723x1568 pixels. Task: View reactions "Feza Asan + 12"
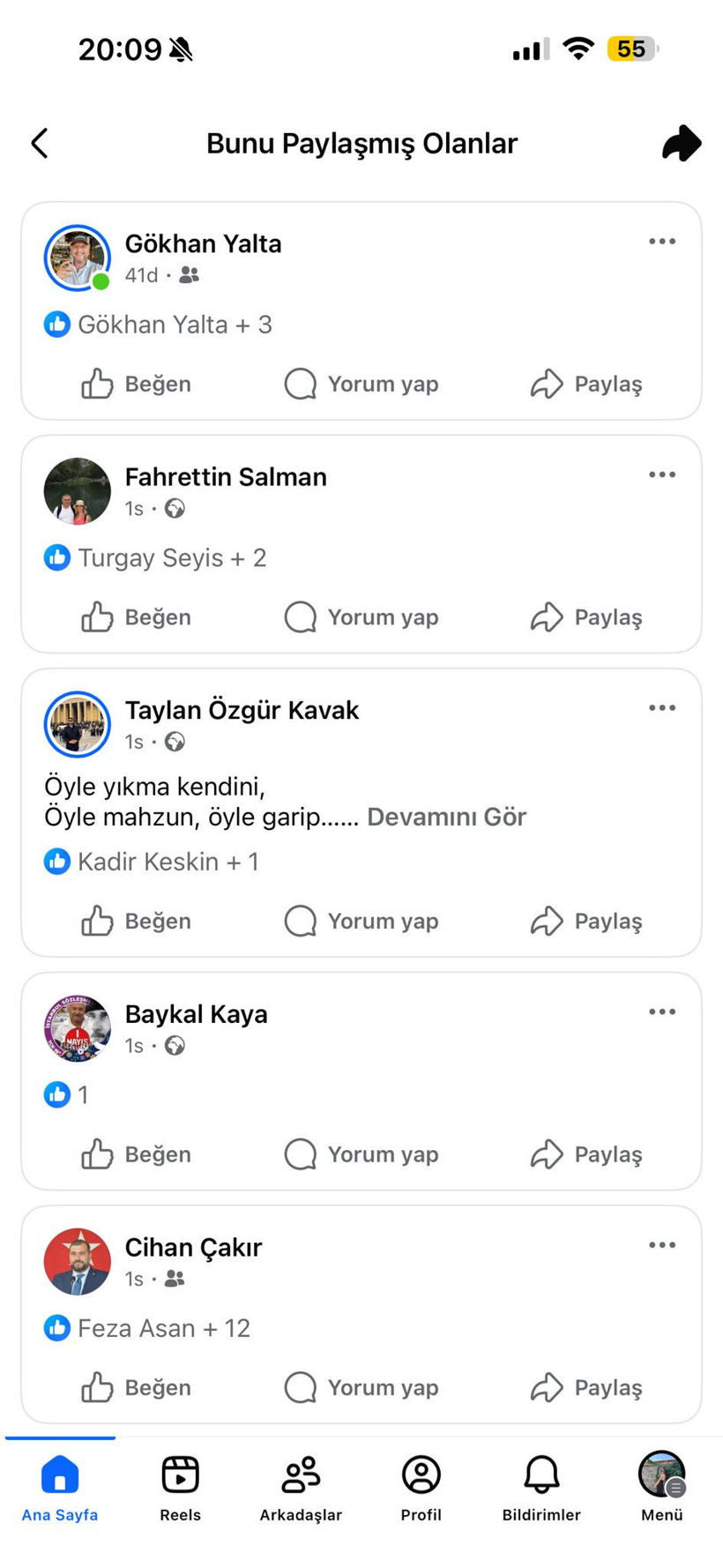[163, 1328]
